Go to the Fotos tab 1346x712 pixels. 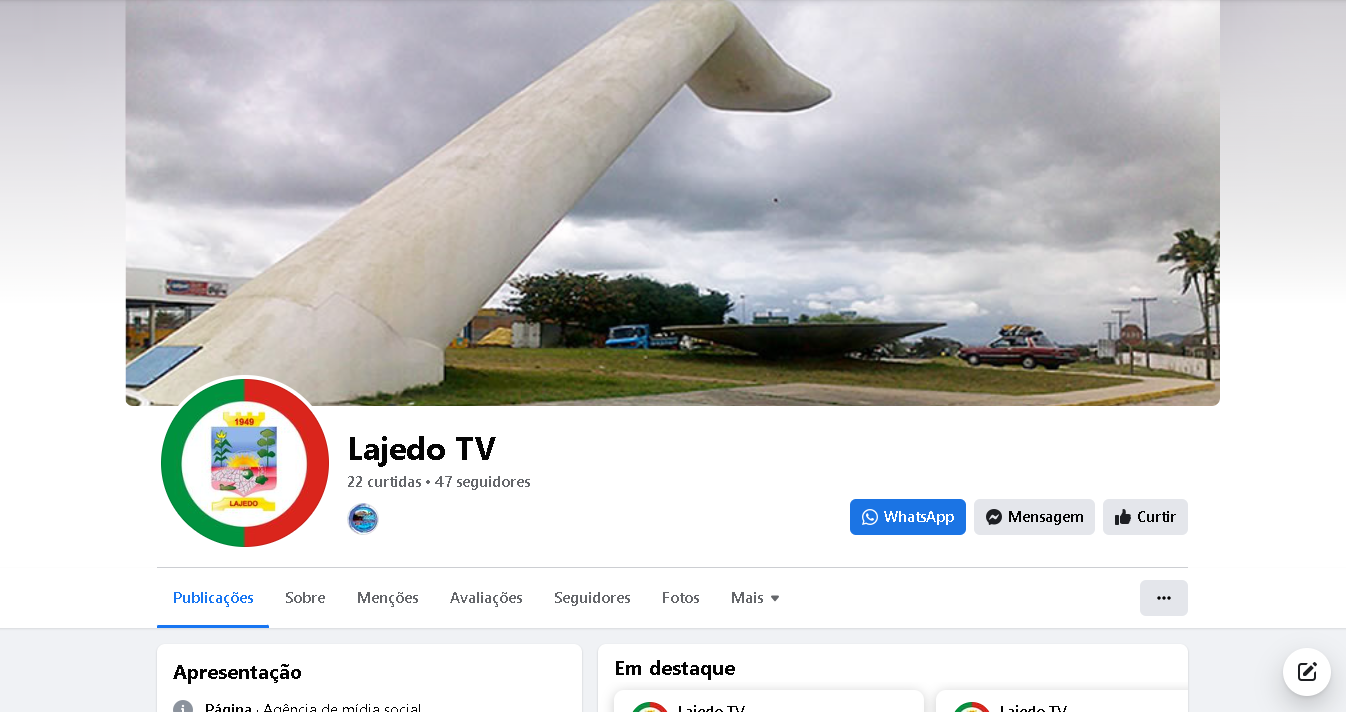click(x=680, y=598)
